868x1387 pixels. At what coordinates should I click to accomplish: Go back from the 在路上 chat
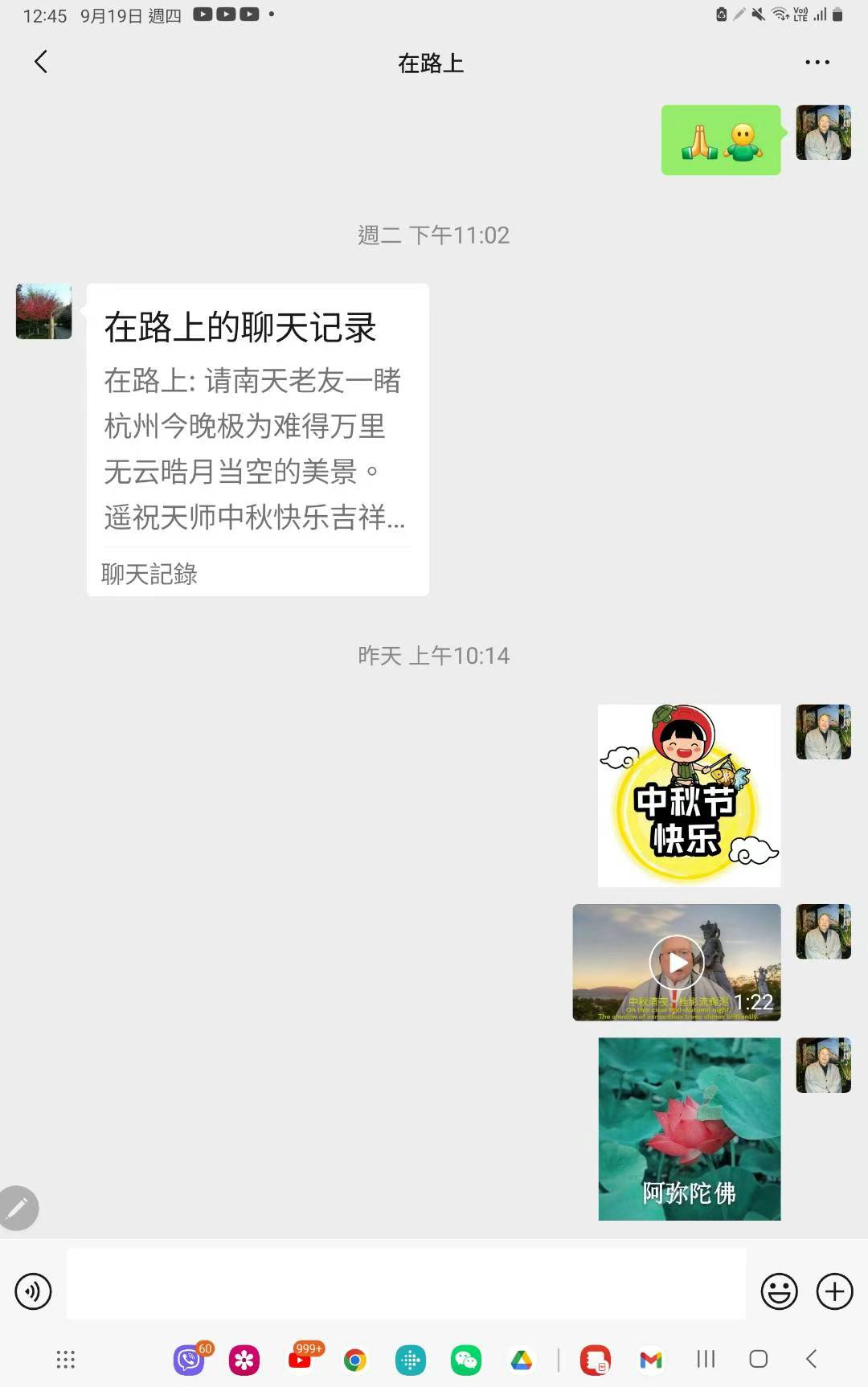[x=41, y=62]
